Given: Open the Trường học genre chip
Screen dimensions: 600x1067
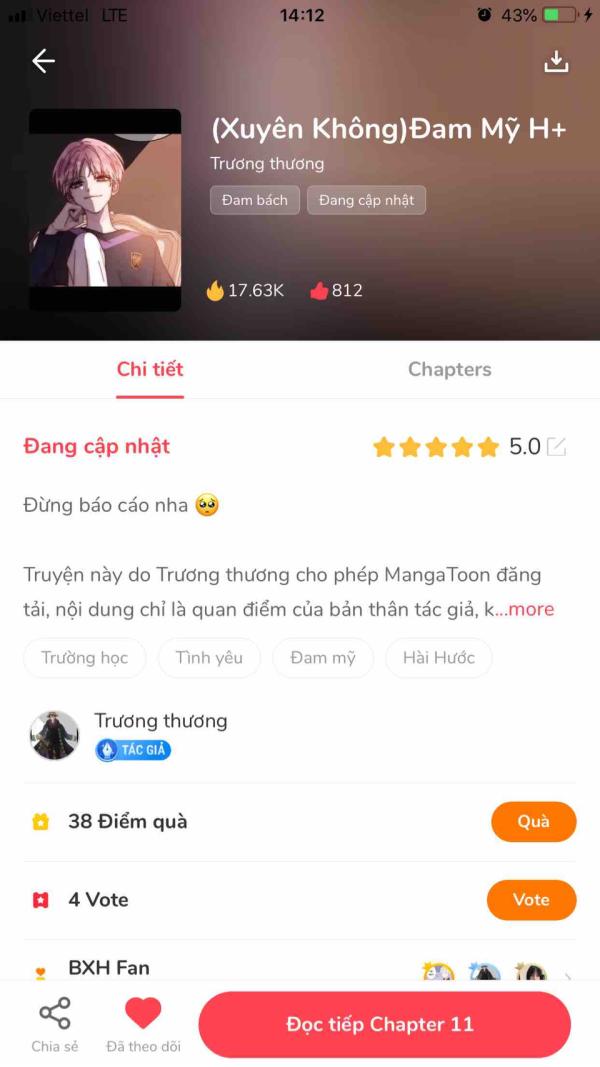Looking at the screenshot, I should click(x=84, y=658).
